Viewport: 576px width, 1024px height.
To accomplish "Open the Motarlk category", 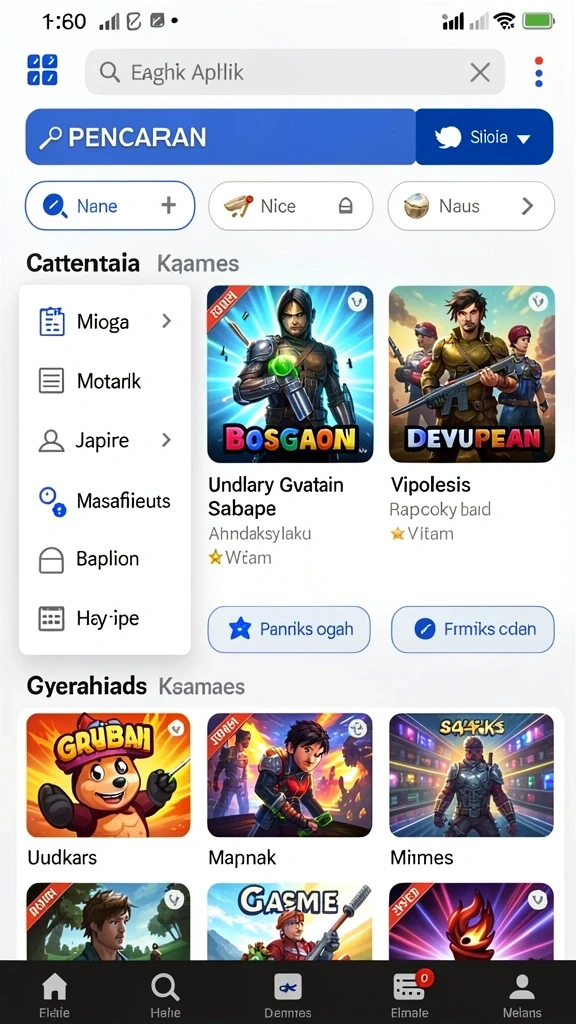I will (104, 381).
